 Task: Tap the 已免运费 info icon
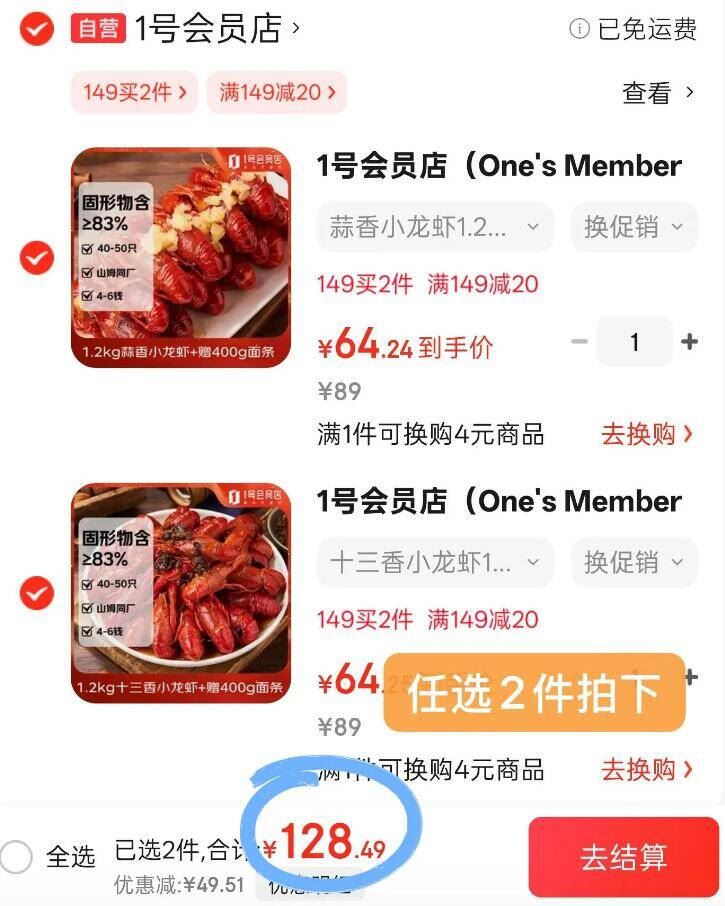579,29
